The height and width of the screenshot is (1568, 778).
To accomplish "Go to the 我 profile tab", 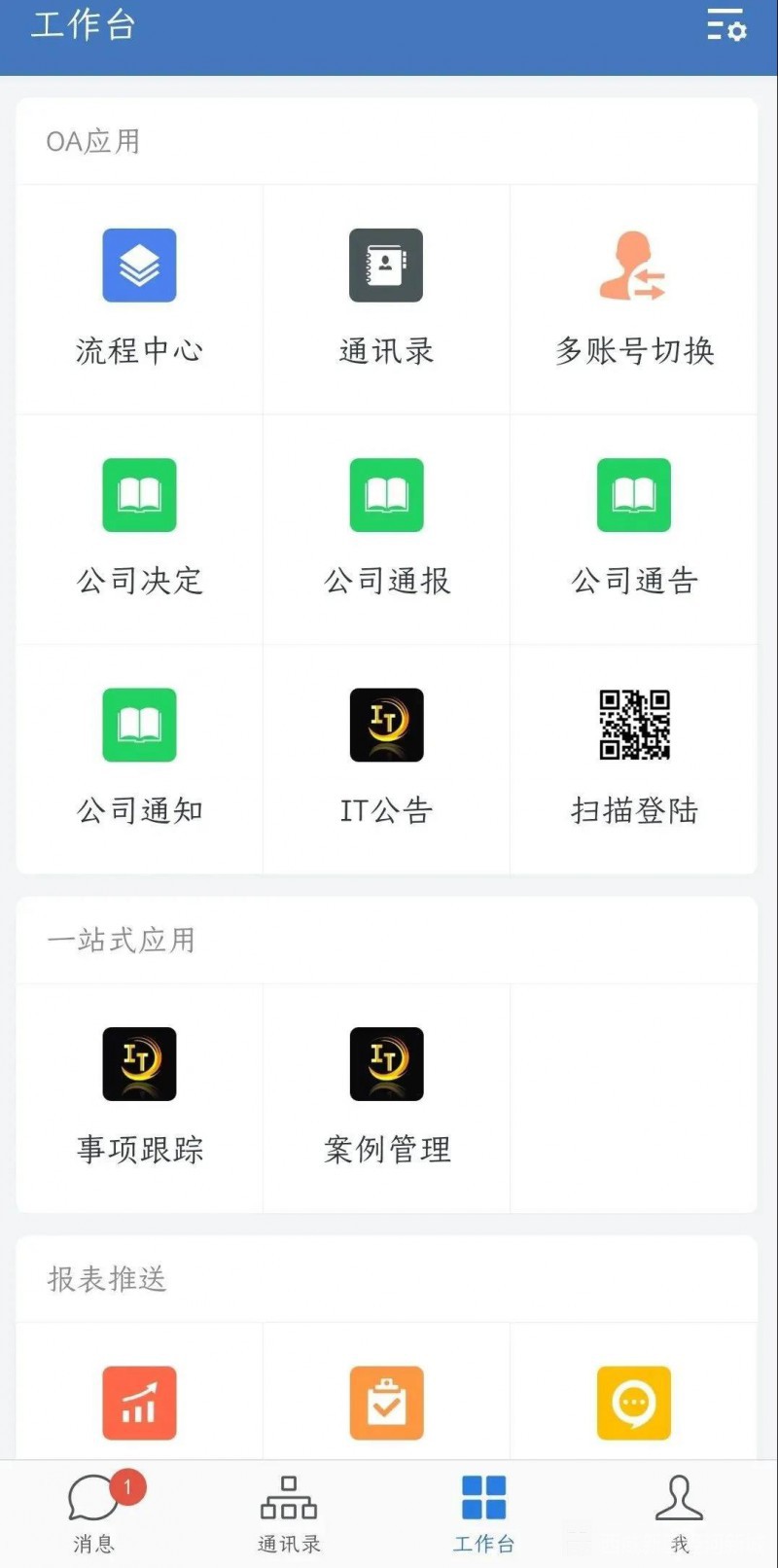I will click(x=679, y=1514).
